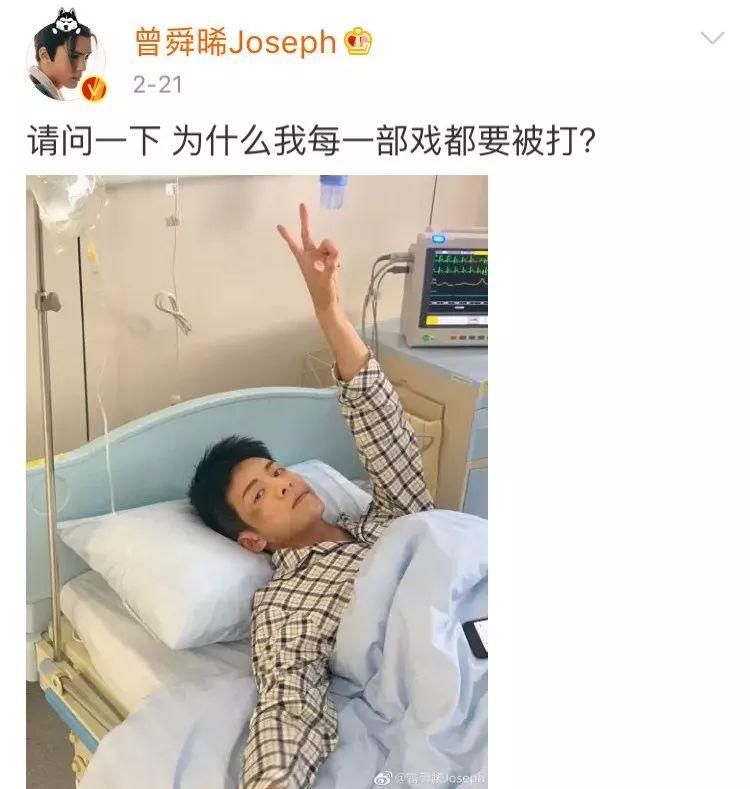Open the 曾舜晞Joseph username link

(x=236, y=41)
